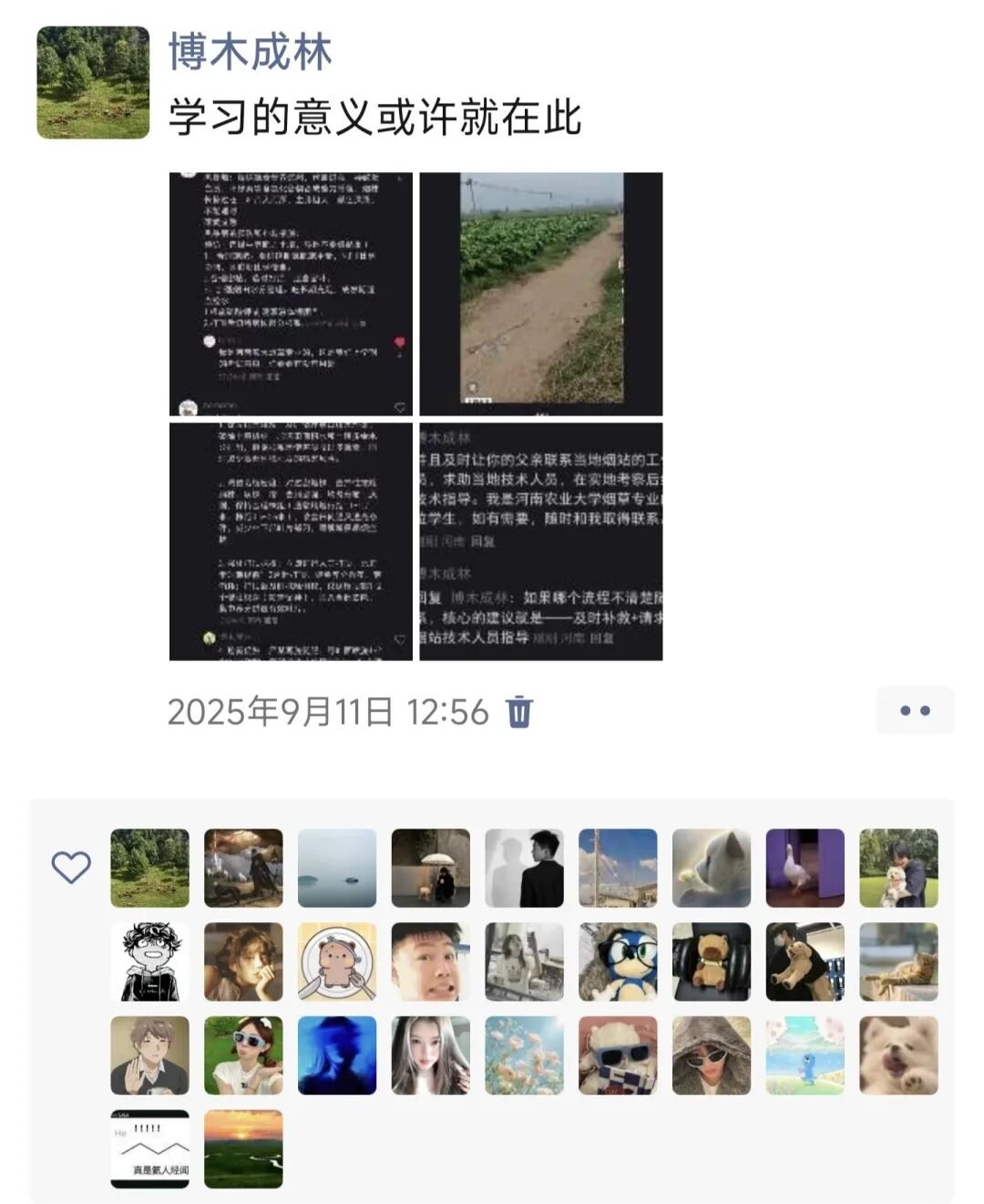Open the liker with the umbrella figure avatar
The image size is (984, 1204).
431,868
